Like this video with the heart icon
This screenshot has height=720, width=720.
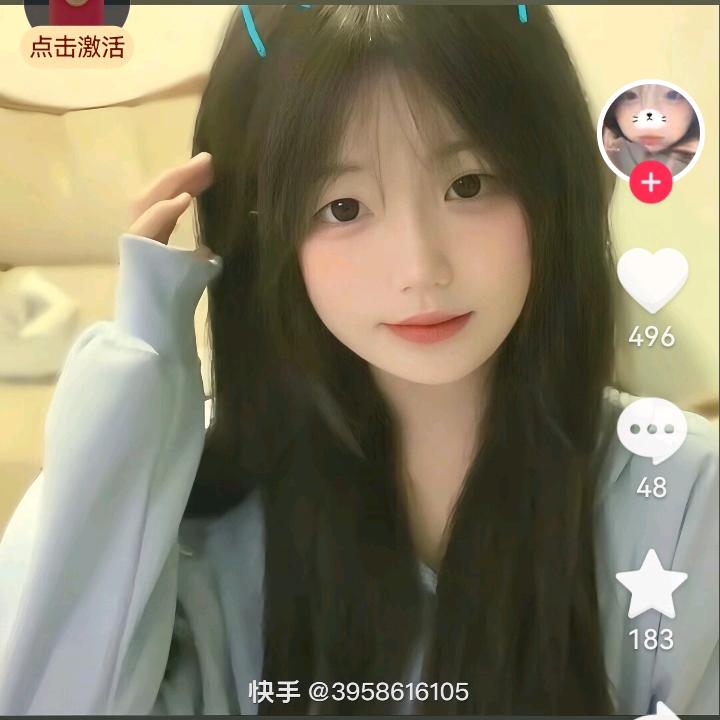[652, 280]
